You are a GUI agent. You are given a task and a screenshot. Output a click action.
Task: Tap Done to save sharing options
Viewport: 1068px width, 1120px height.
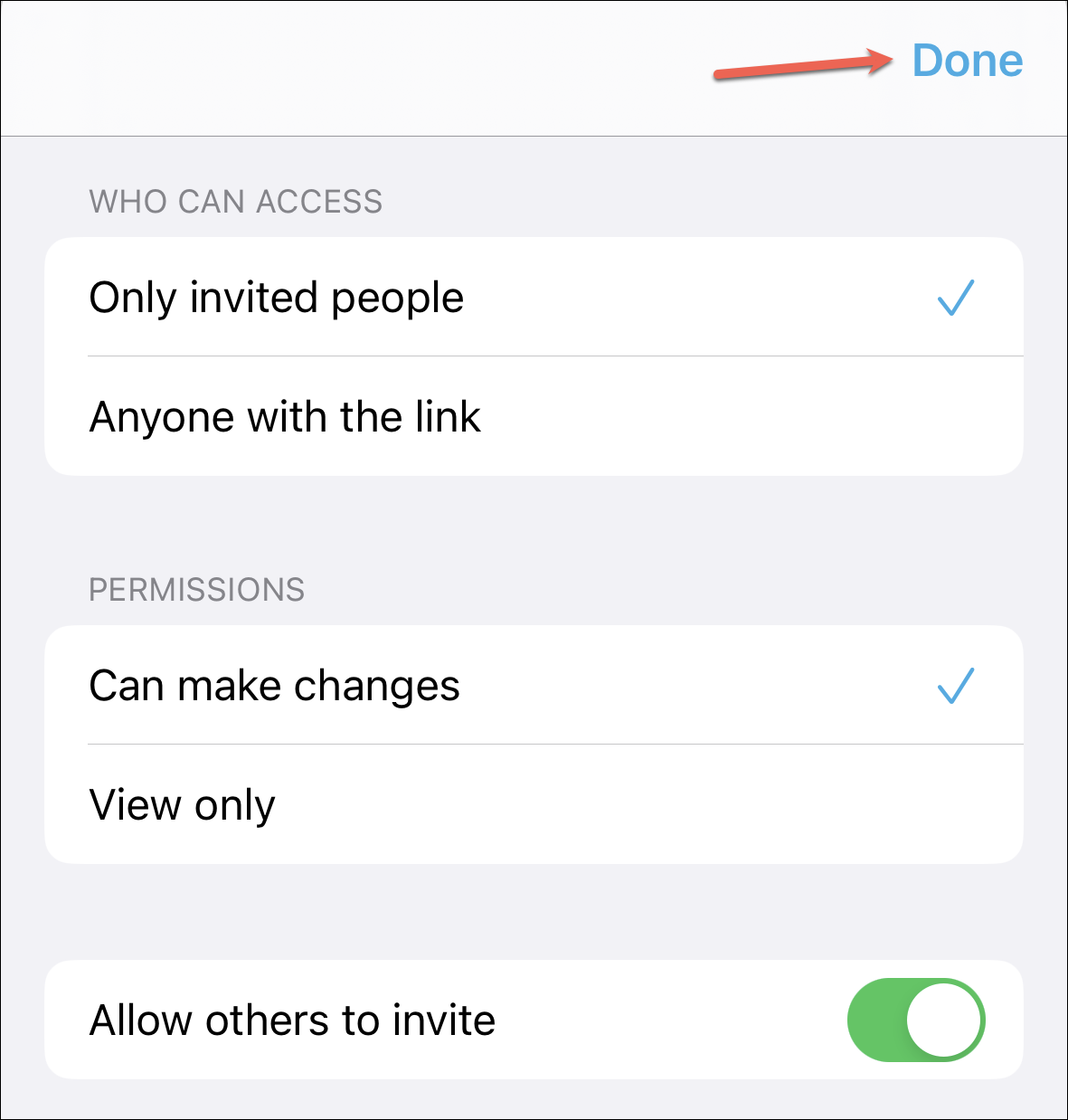tap(967, 61)
